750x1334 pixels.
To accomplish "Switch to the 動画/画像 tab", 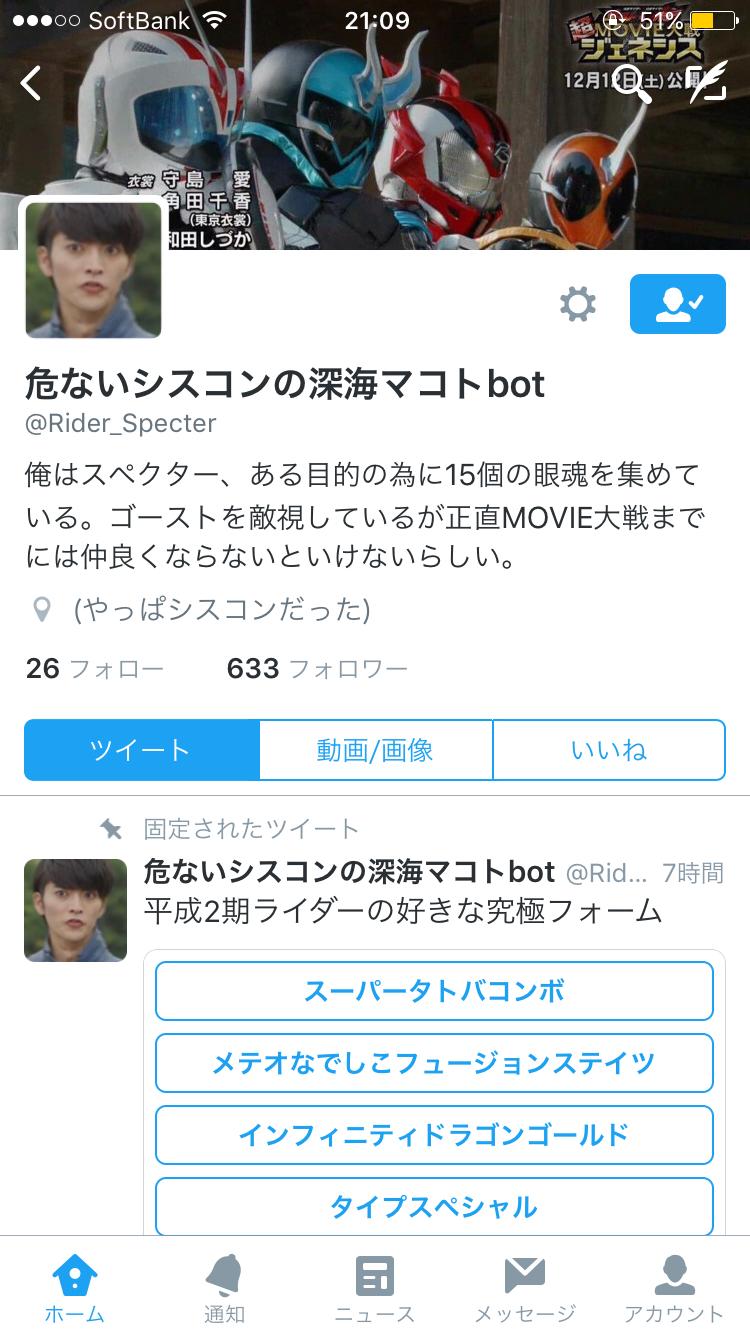I will [x=375, y=750].
